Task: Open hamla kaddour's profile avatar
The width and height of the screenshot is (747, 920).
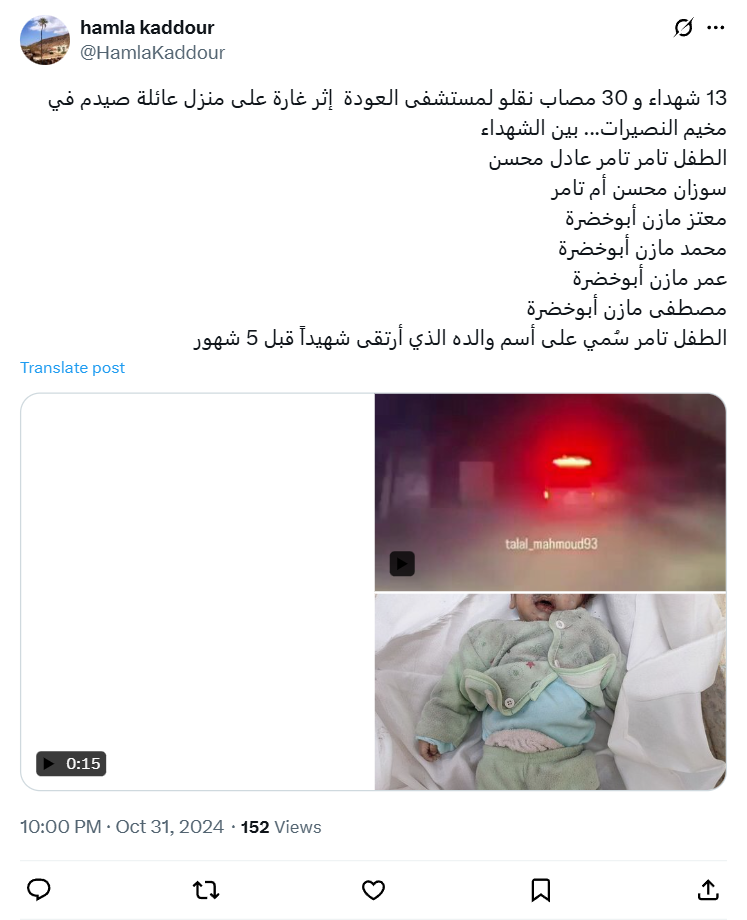Action: tap(45, 40)
